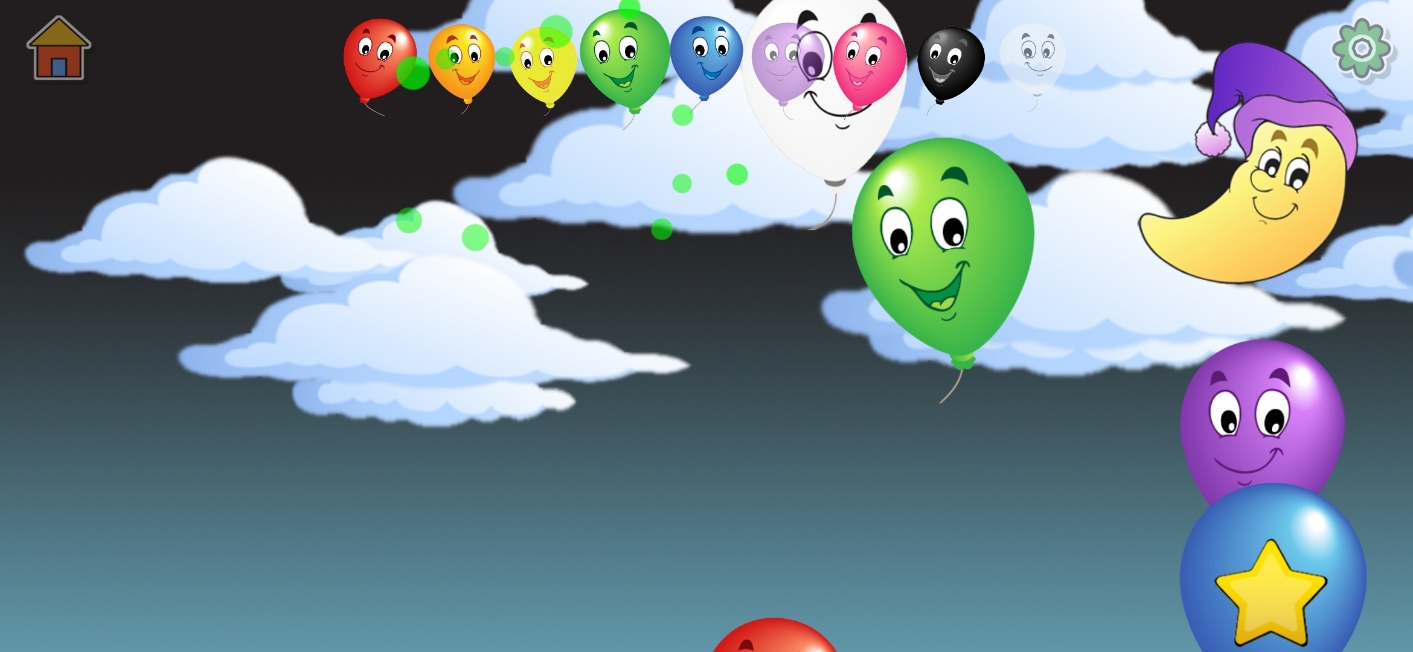The image size is (1413, 652).
Task: Select the orange balloon in the top row
Action: (x=462, y=62)
